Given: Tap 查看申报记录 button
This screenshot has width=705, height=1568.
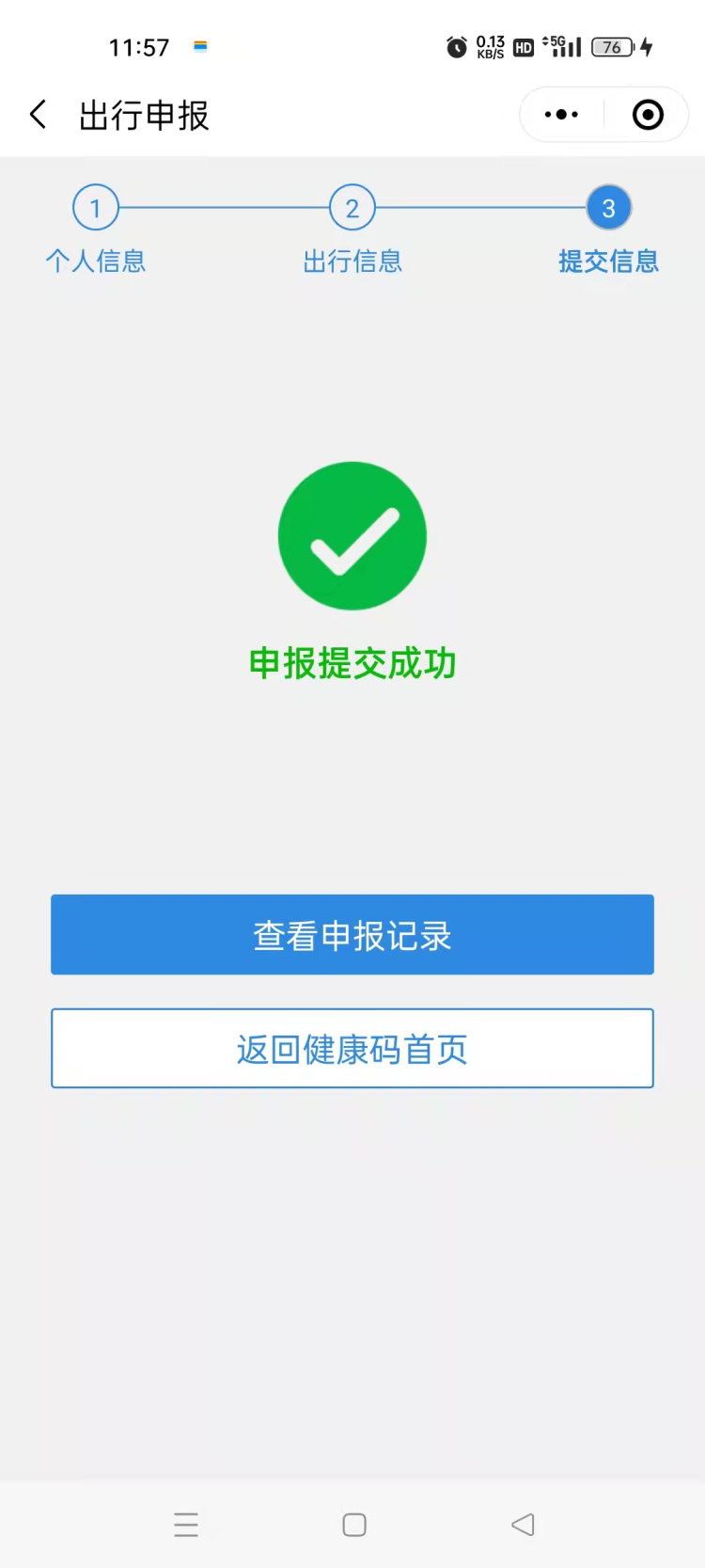Looking at the screenshot, I should 352,934.
